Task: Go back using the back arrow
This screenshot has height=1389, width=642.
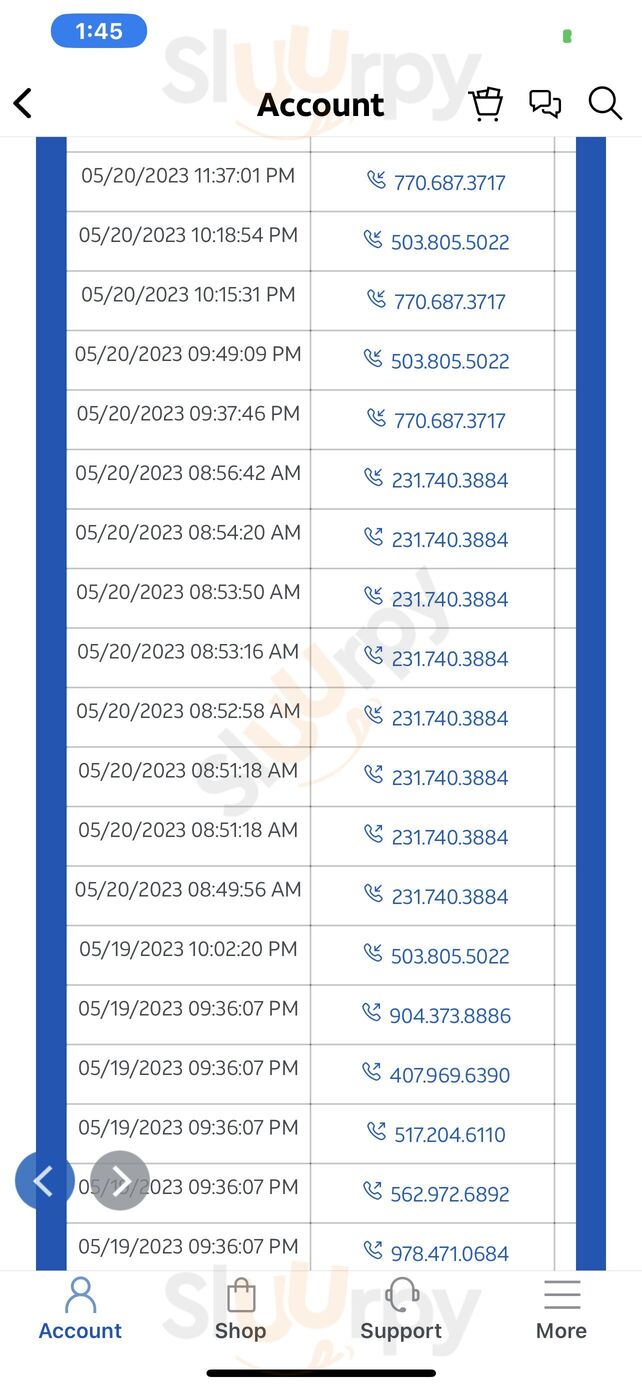Action: coord(23,103)
